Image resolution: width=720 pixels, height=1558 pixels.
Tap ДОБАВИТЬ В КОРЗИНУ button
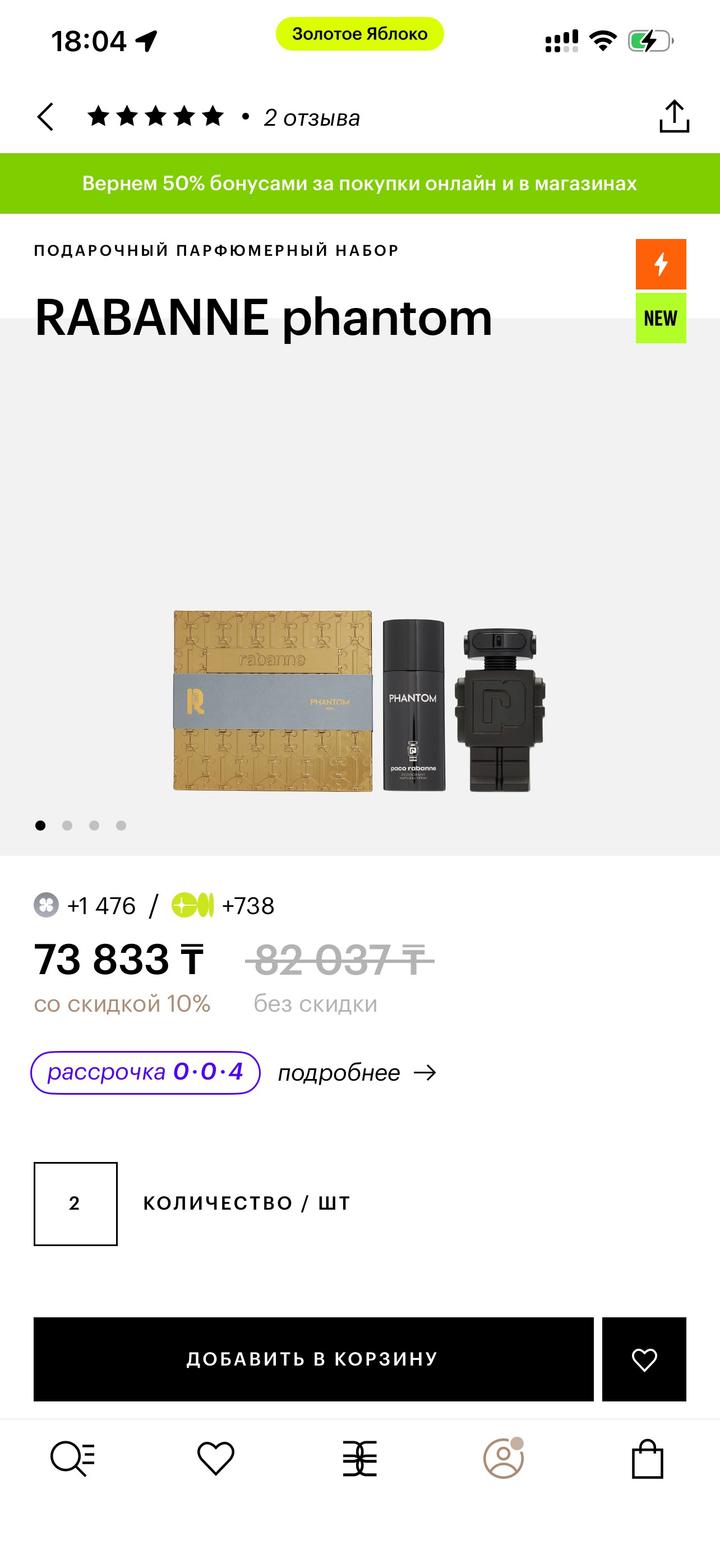313,1359
